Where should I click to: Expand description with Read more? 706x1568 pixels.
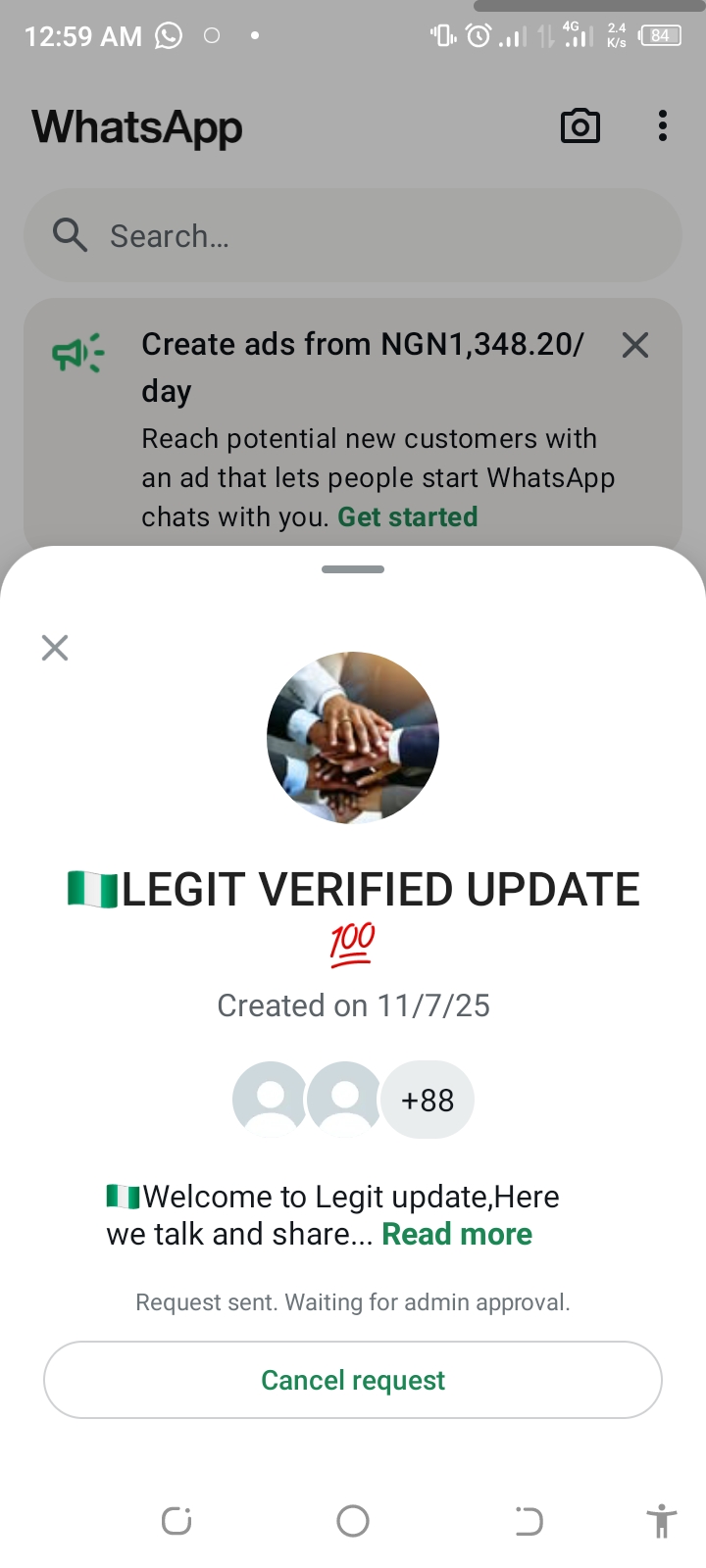point(457,1234)
